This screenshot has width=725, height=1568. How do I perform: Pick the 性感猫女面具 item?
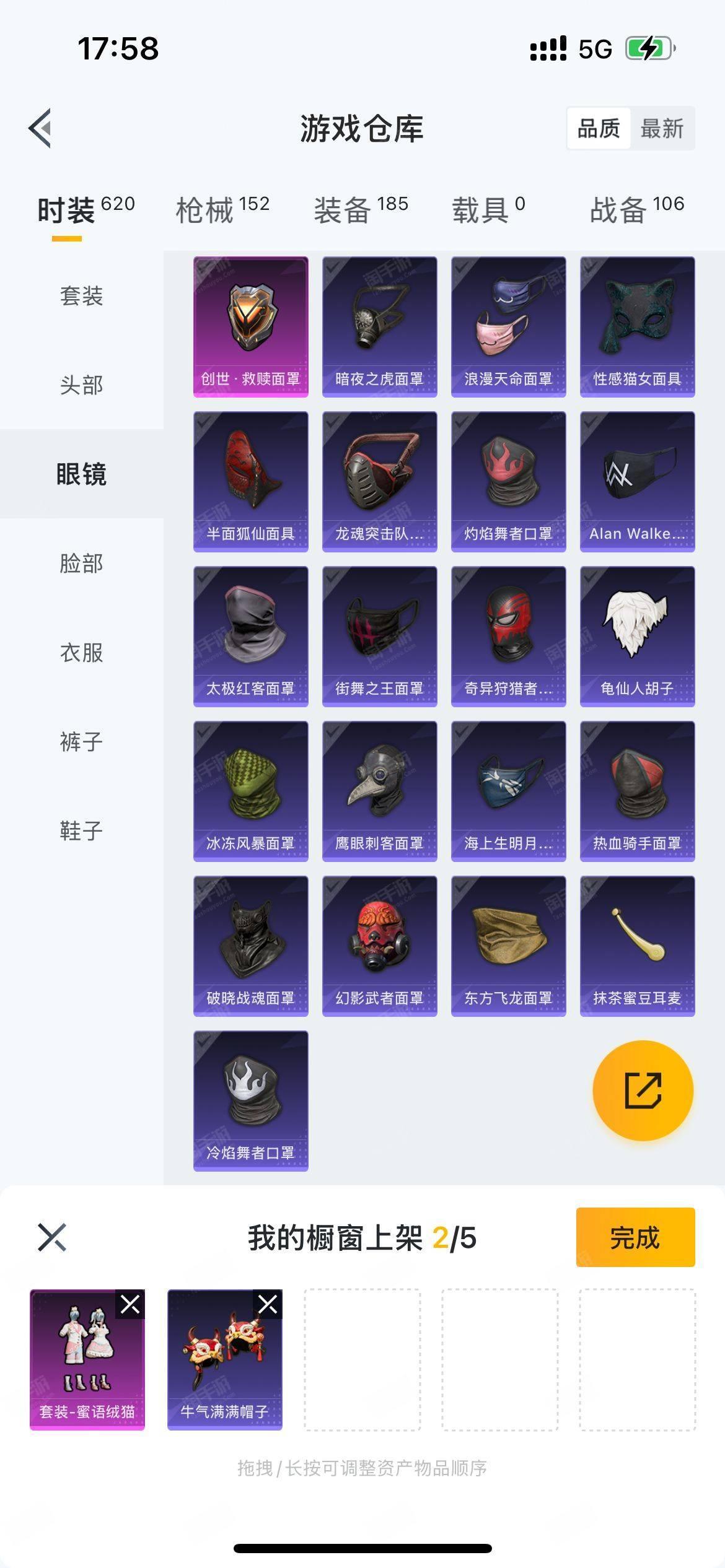click(637, 326)
